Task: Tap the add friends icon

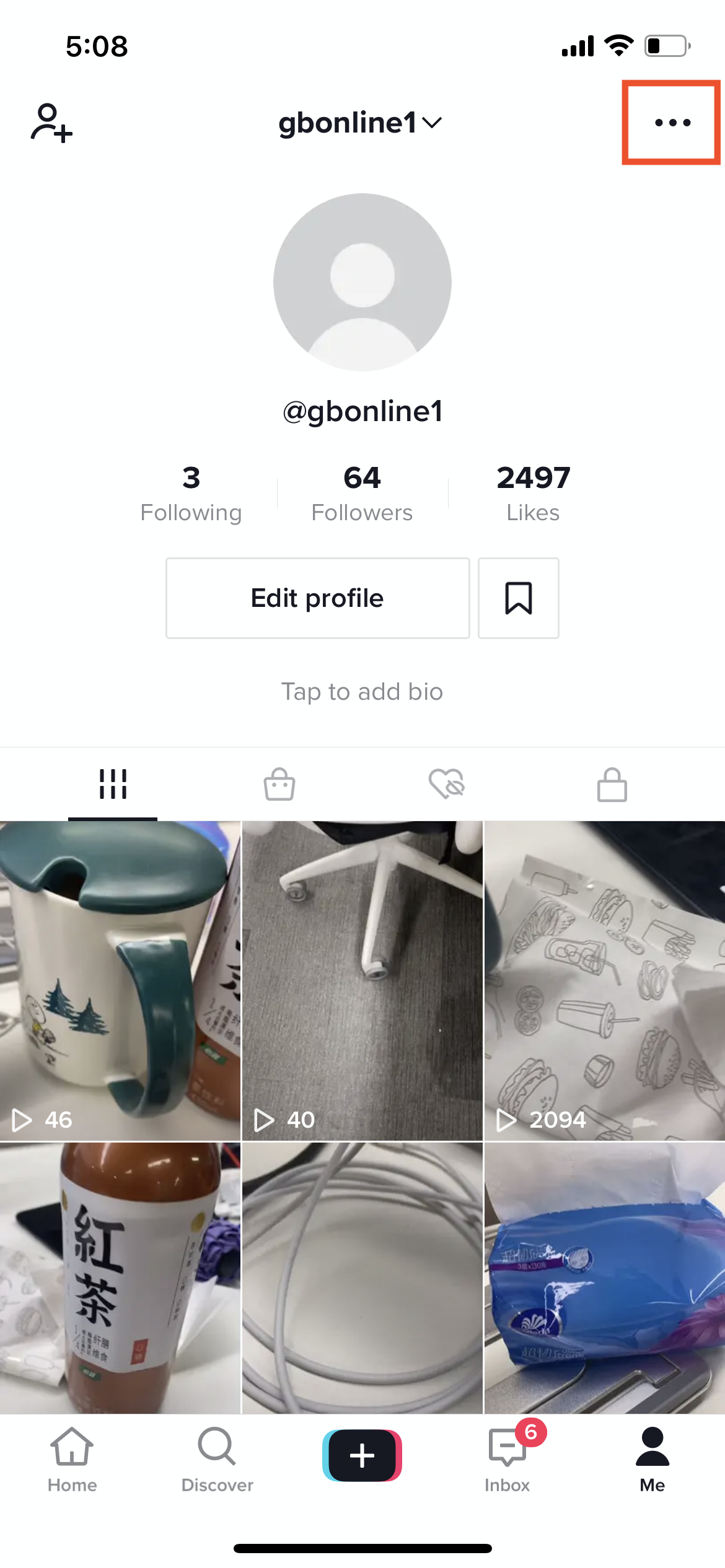Action: 52,123
